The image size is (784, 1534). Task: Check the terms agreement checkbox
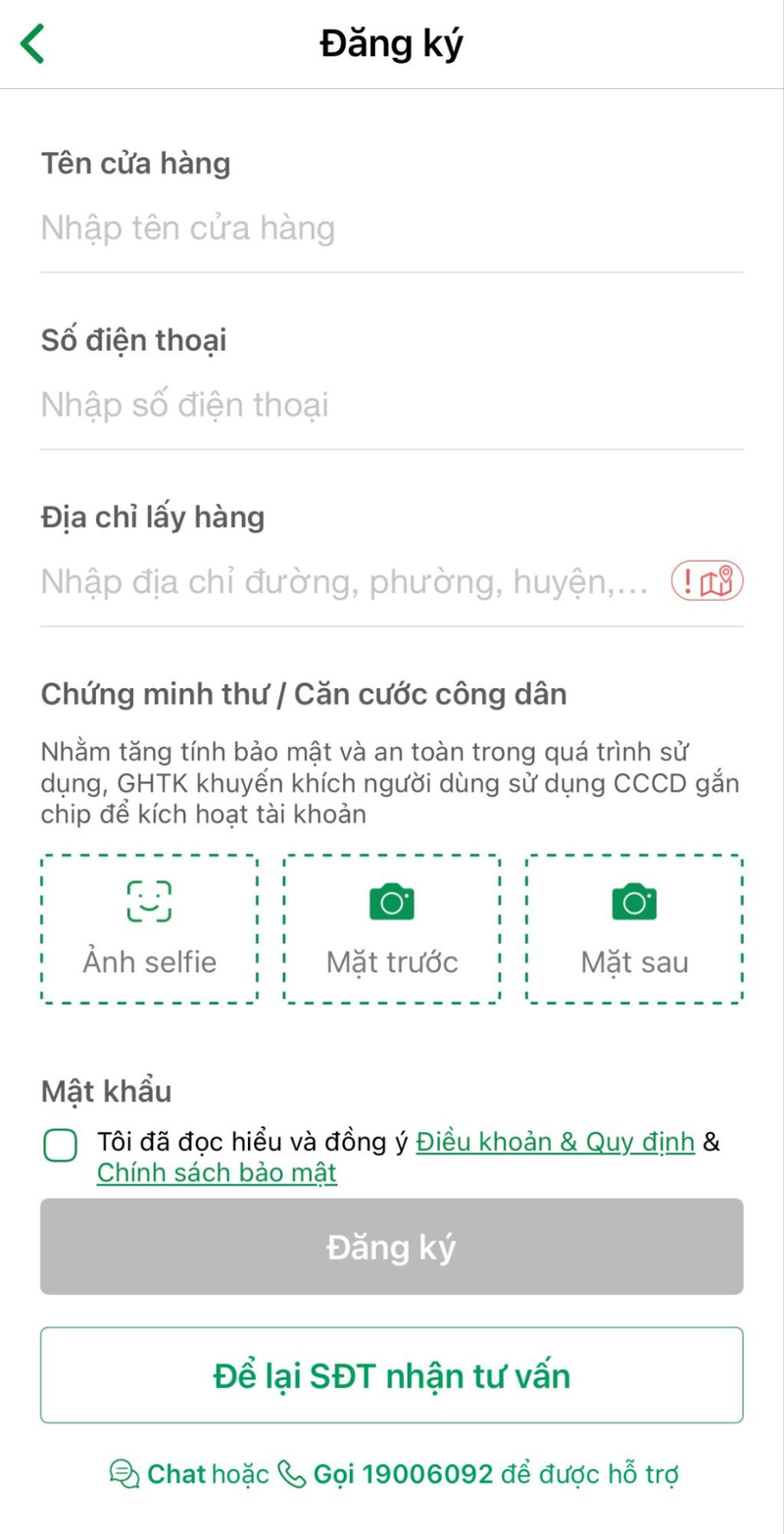tap(61, 1145)
